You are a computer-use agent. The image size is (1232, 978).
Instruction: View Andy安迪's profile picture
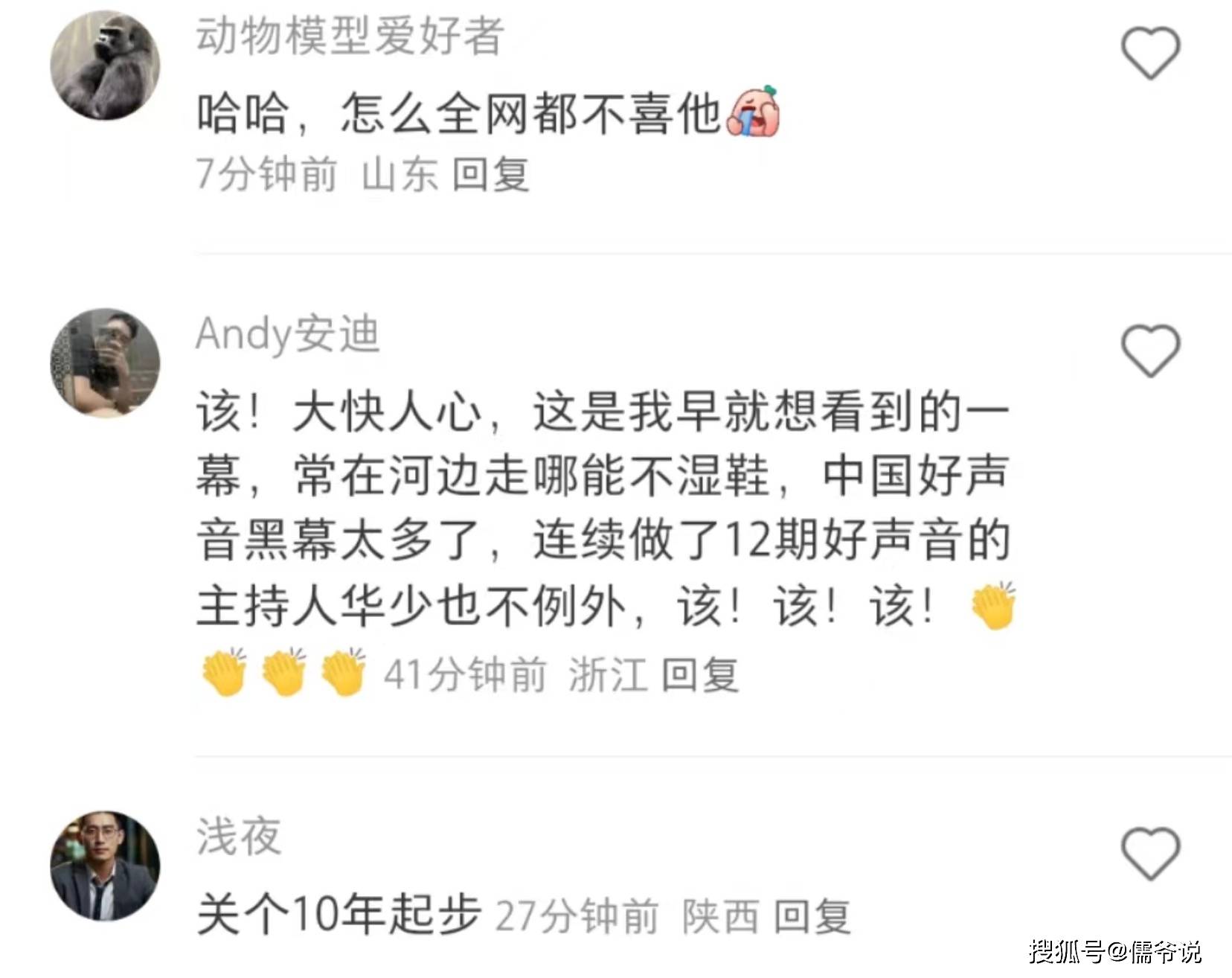pos(105,362)
